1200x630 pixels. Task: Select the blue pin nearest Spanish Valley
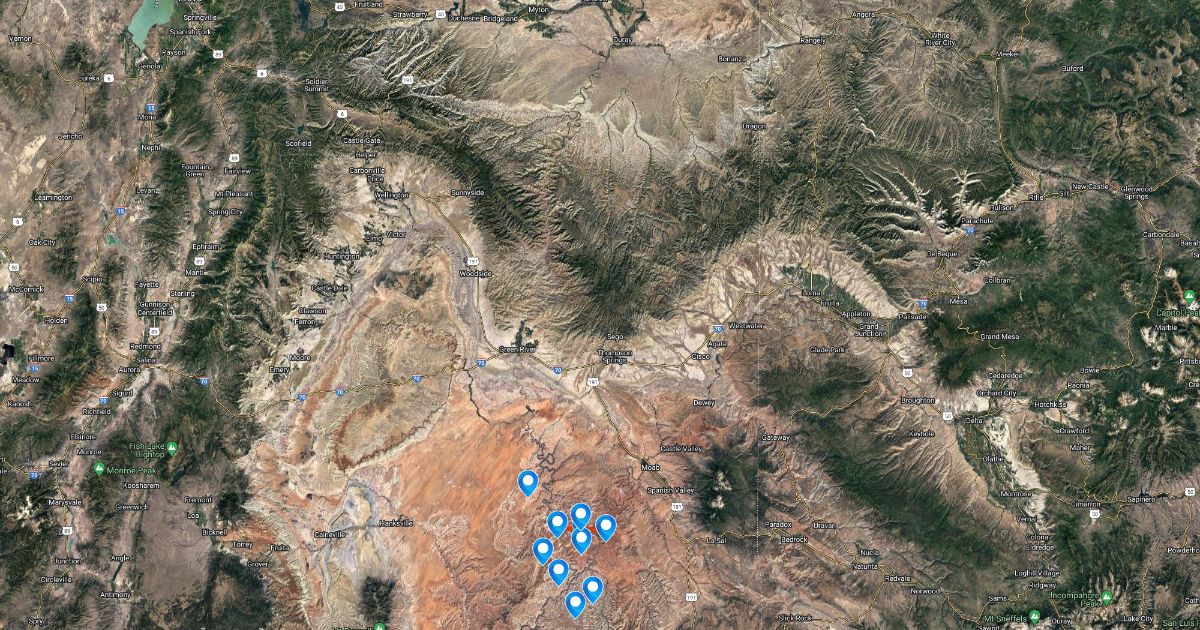(x=606, y=526)
